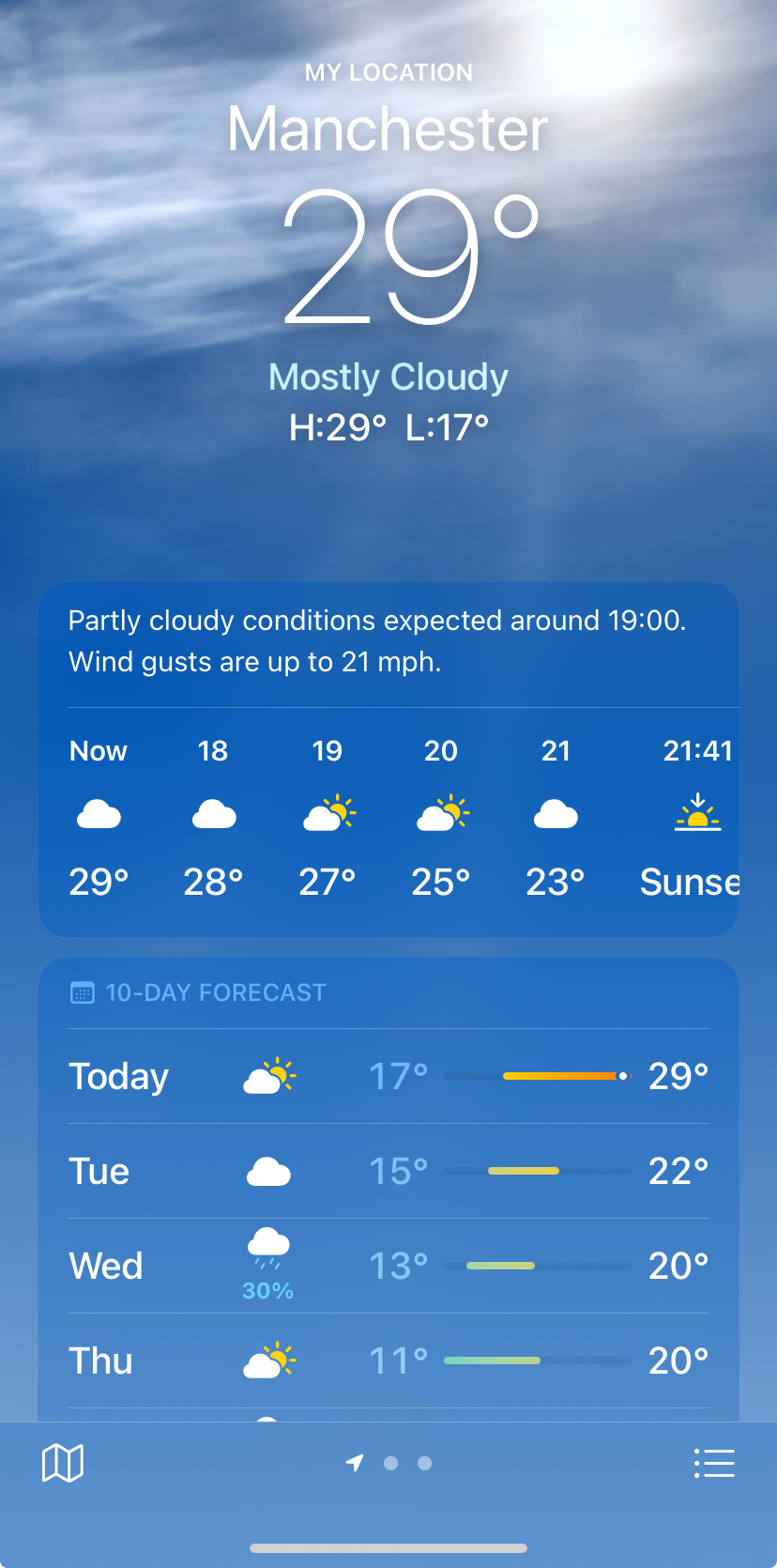Open Tue forecast details
Viewport: 777px width, 1568px height.
click(x=388, y=1171)
